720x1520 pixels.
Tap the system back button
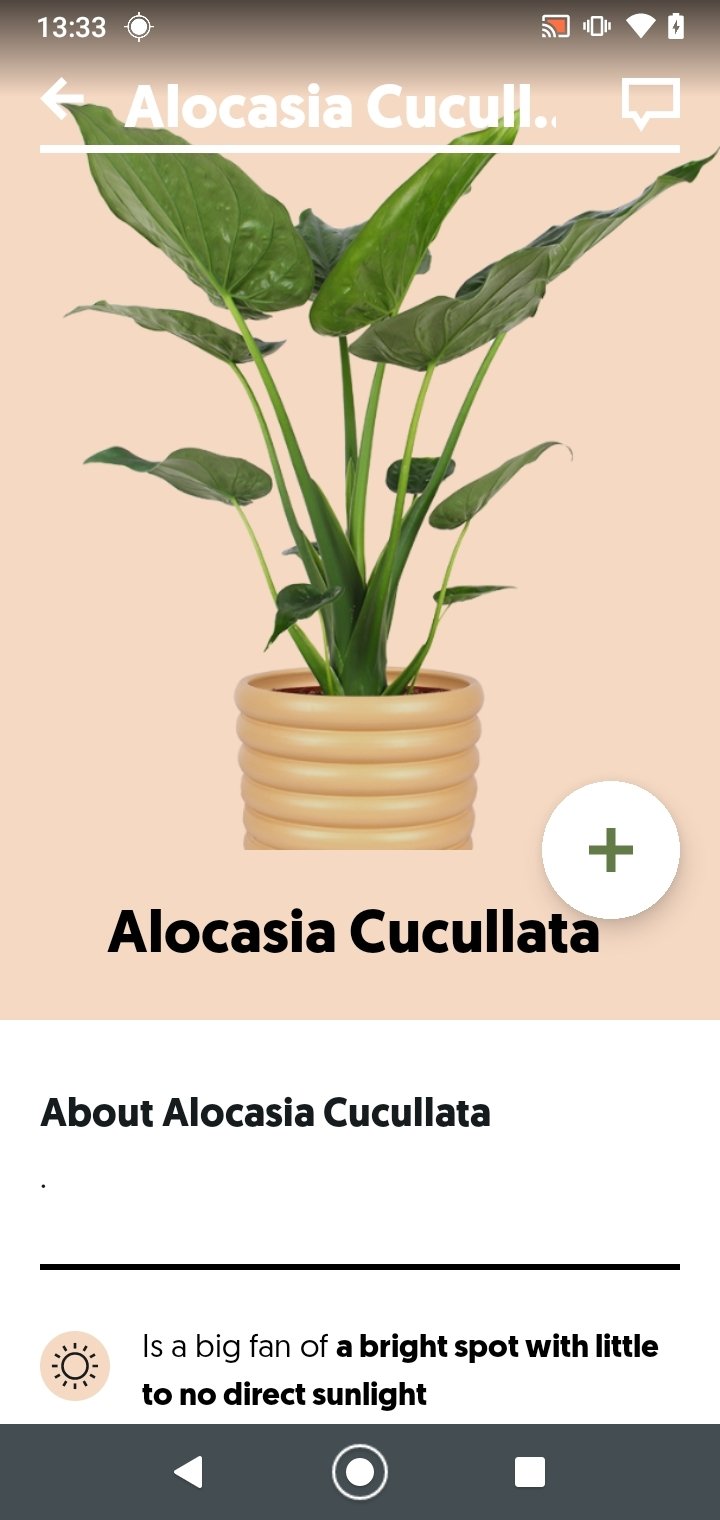click(188, 1472)
